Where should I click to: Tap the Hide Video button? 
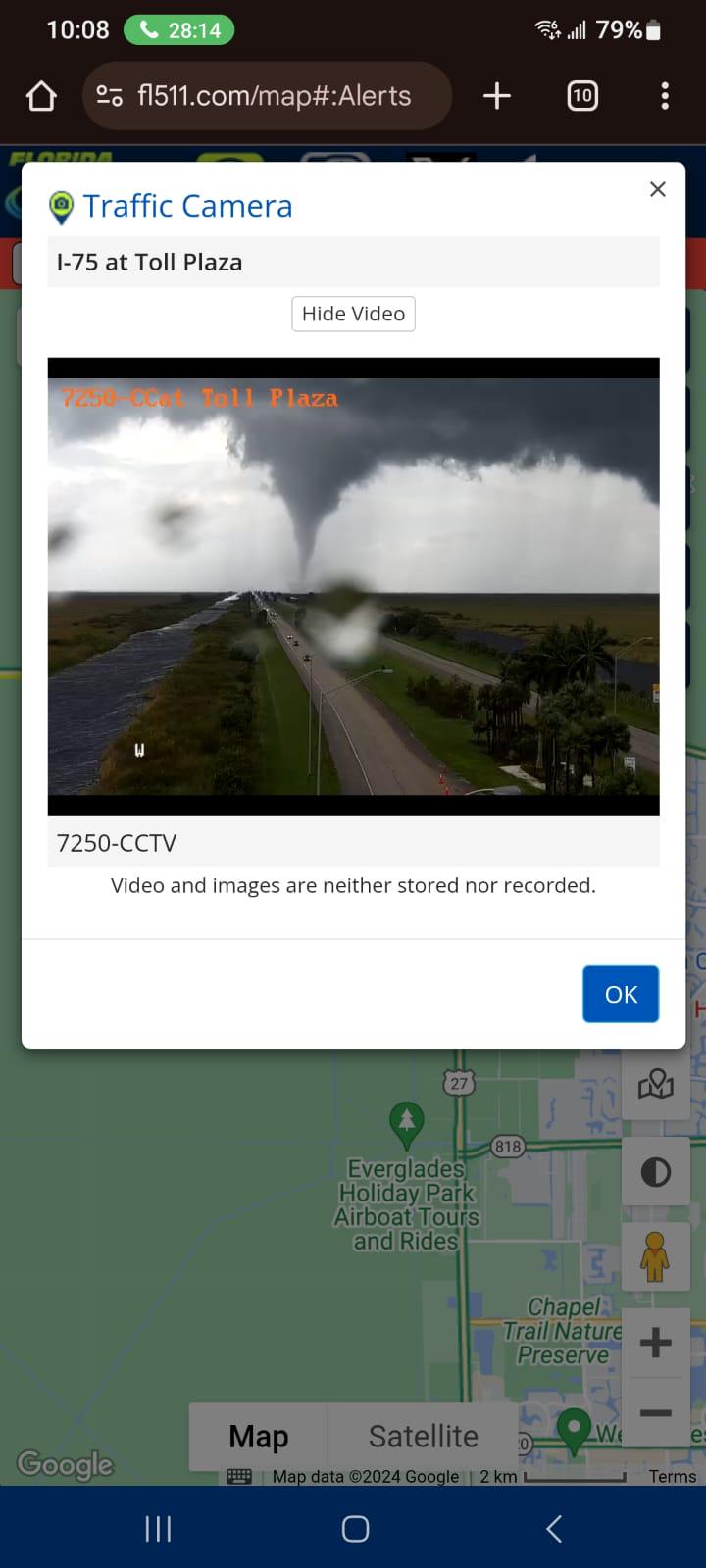tap(353, 314)
